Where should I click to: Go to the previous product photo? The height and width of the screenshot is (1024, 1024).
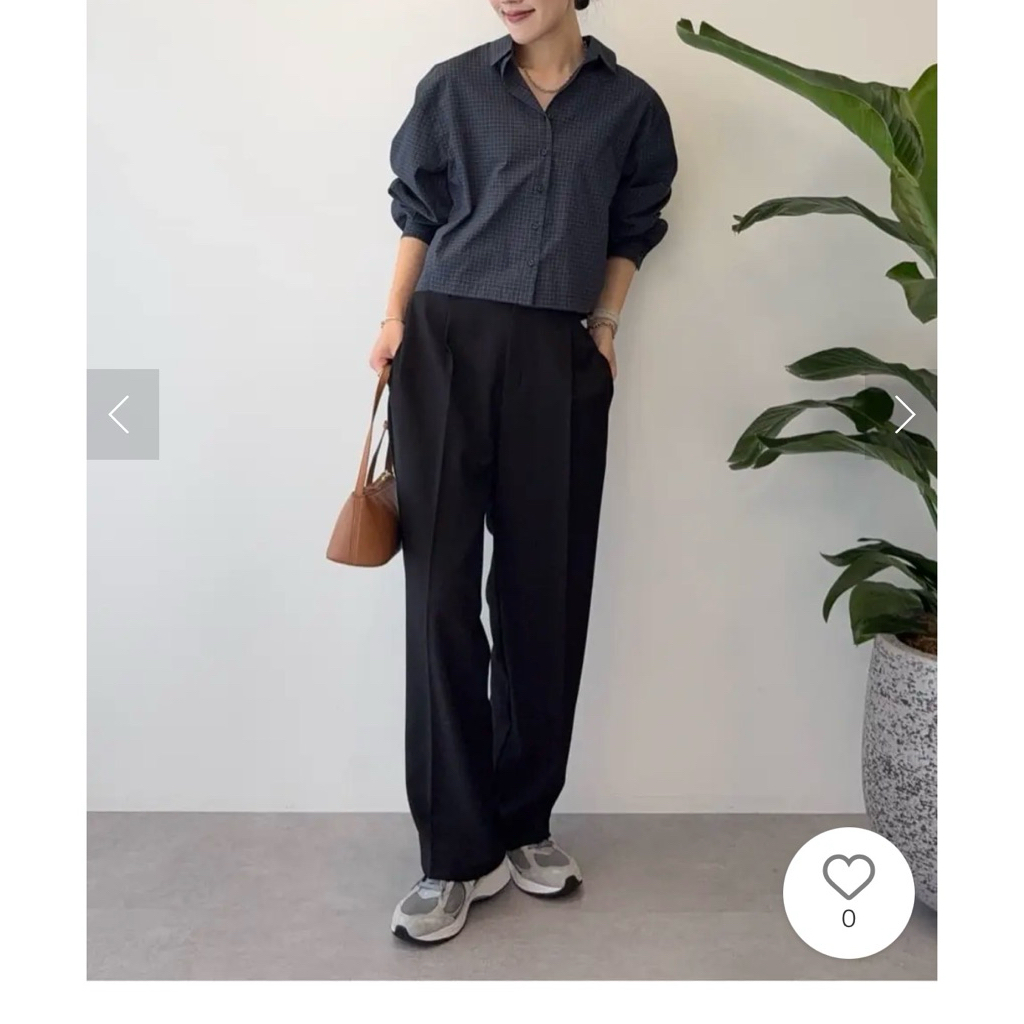122,414
